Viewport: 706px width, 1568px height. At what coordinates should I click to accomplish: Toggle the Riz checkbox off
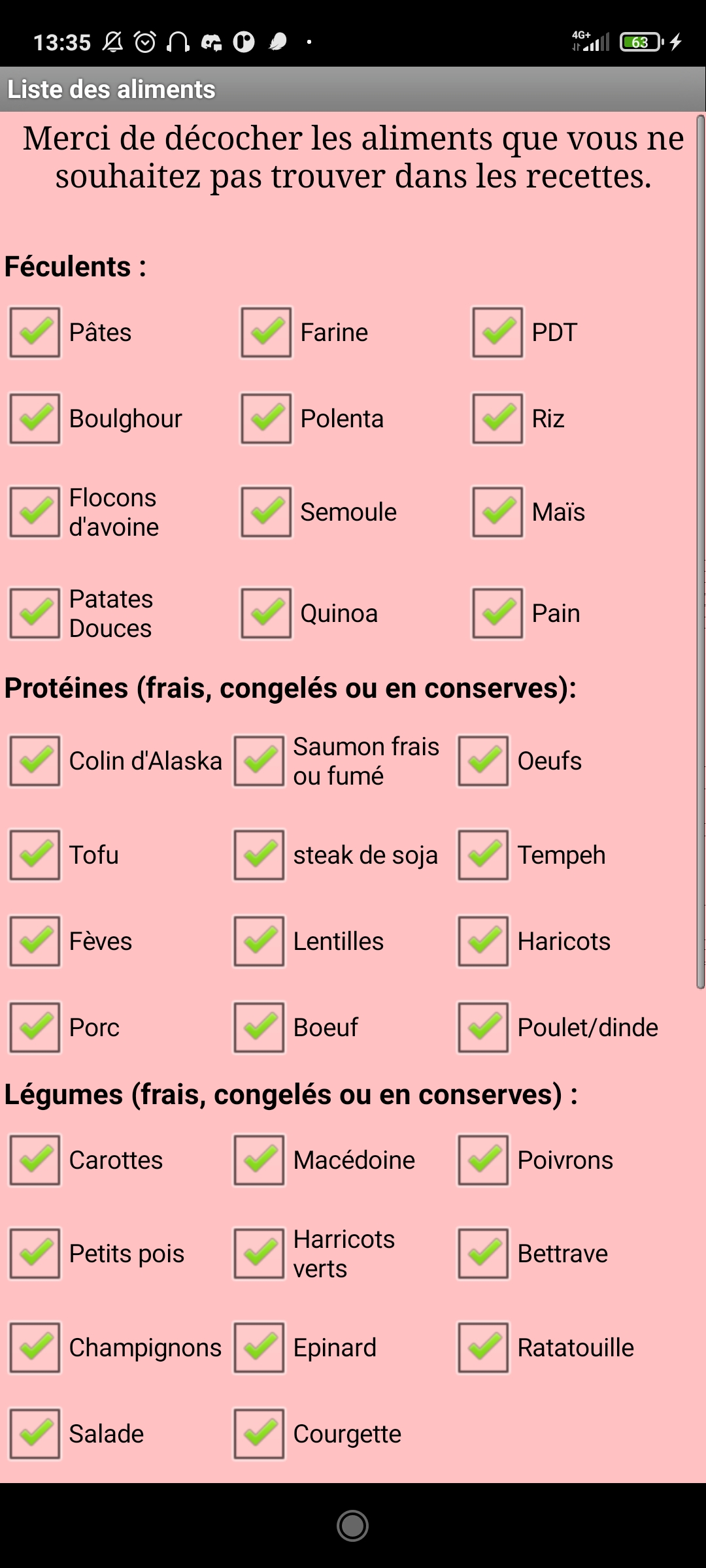(497, 419)
